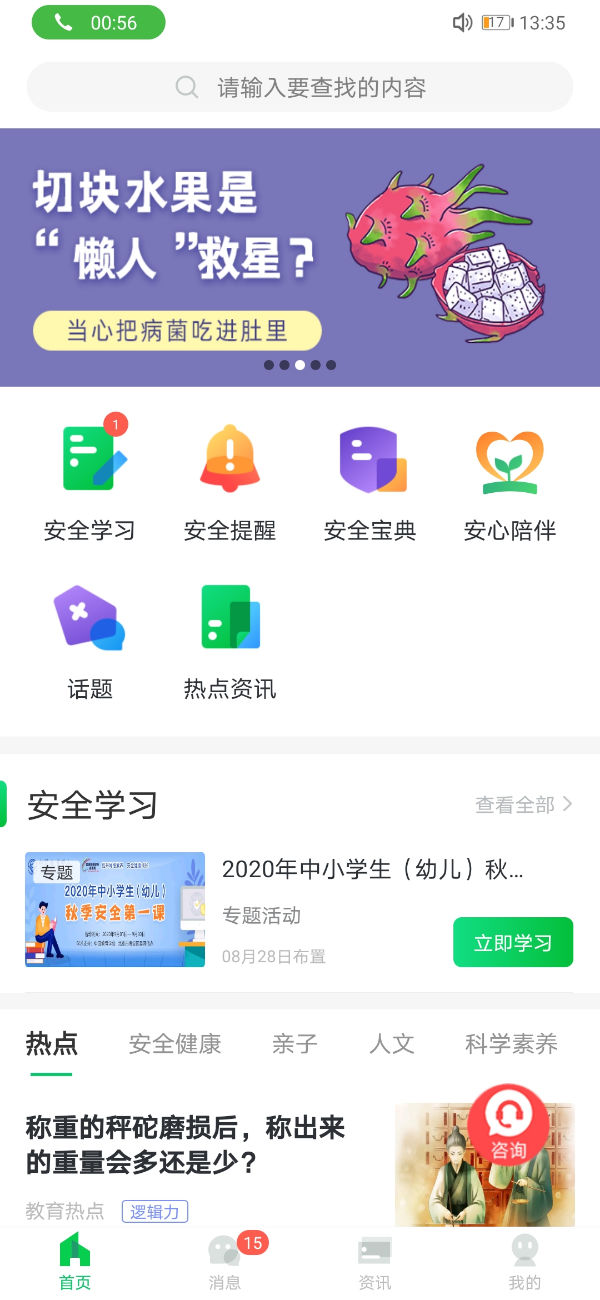Switch to the 人文 tab
600x1300 pixels.
(392, 1044)
